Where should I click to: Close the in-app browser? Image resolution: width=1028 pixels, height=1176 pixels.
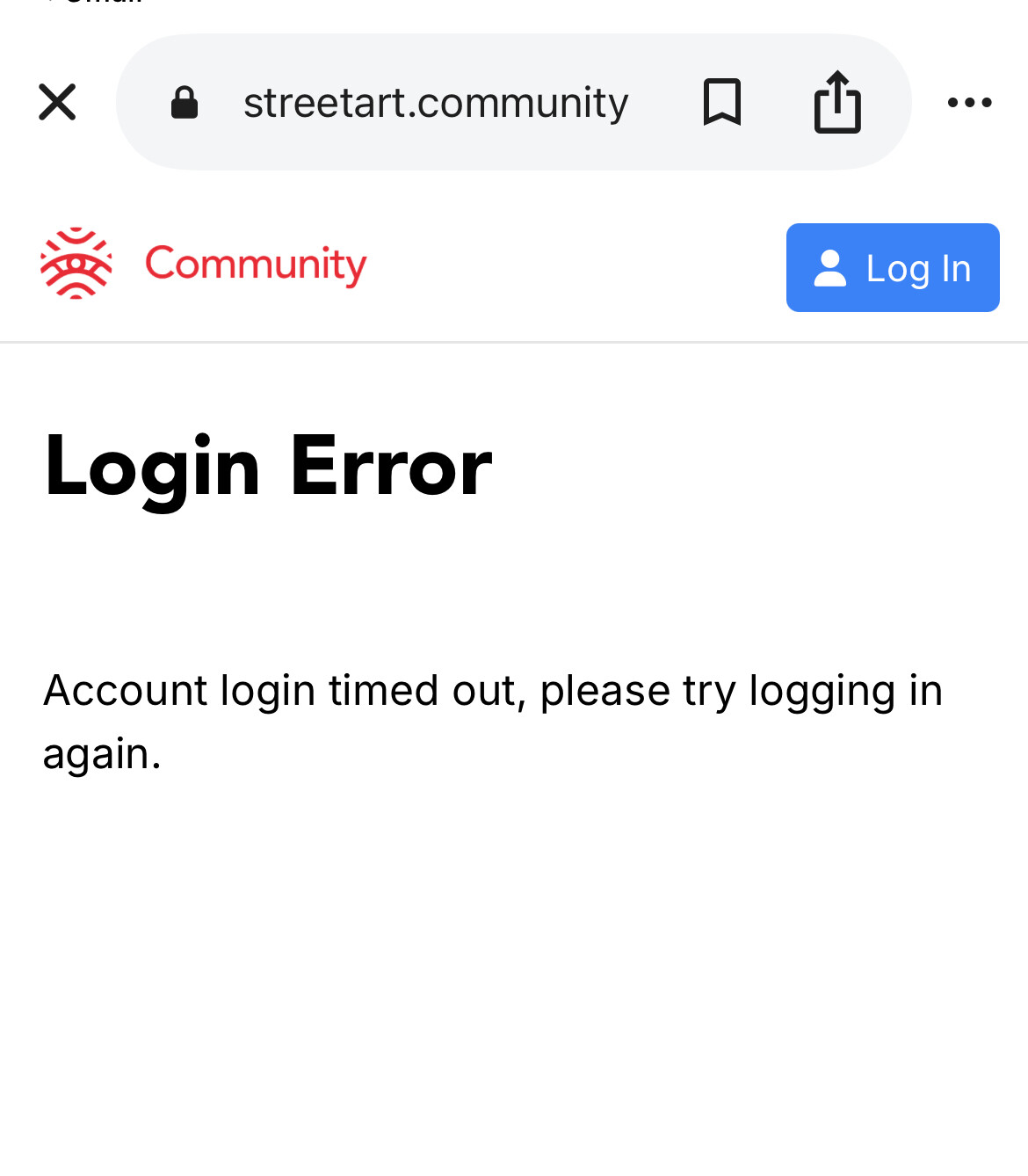(57, 102)
